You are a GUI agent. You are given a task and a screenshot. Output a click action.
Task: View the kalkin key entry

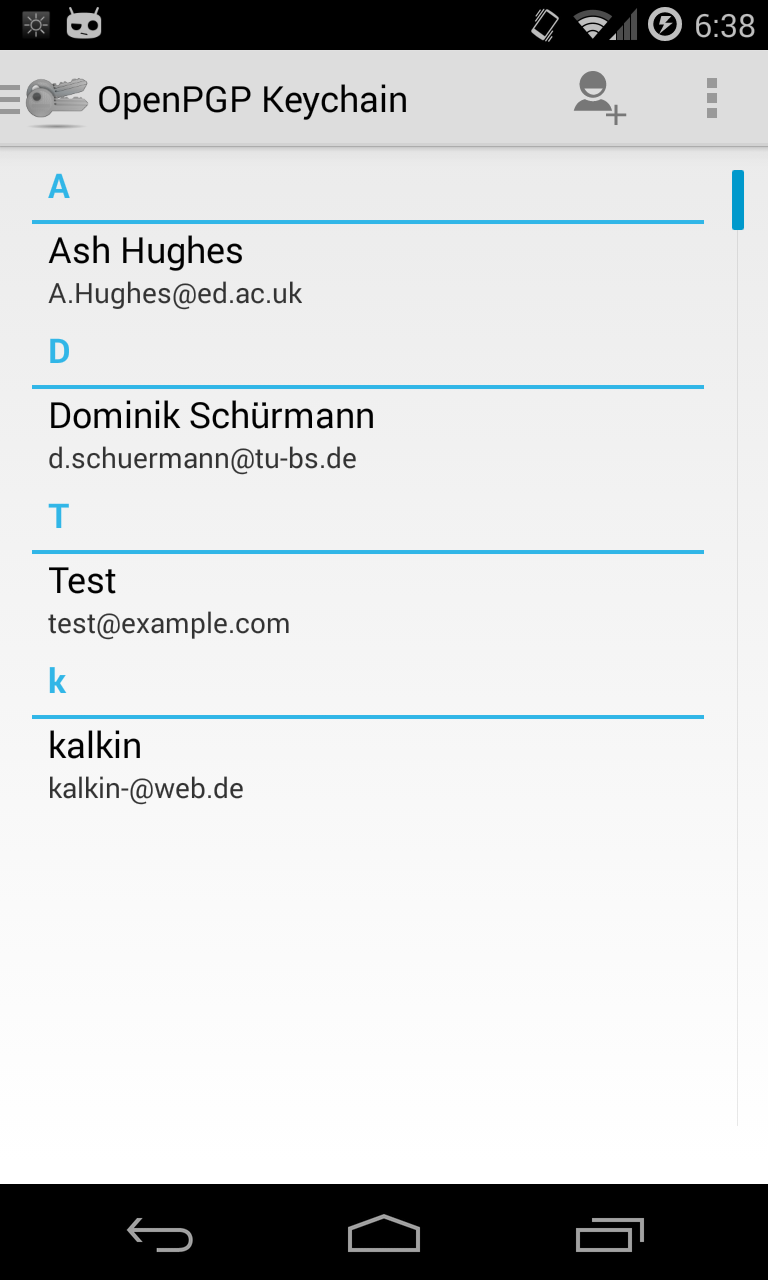pyautogui.click(x=368, y=765)
